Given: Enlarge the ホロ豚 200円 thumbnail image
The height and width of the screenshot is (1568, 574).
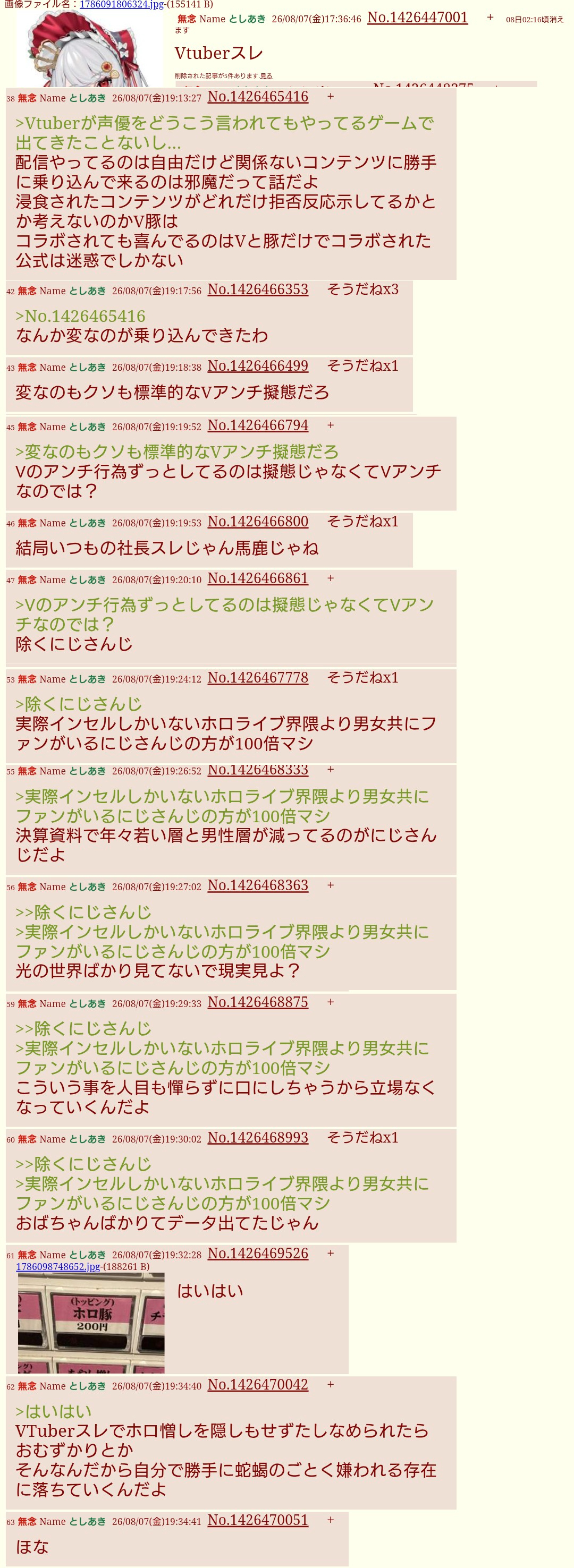Looking at the screenshot, I should click(x=91, y=1323).
